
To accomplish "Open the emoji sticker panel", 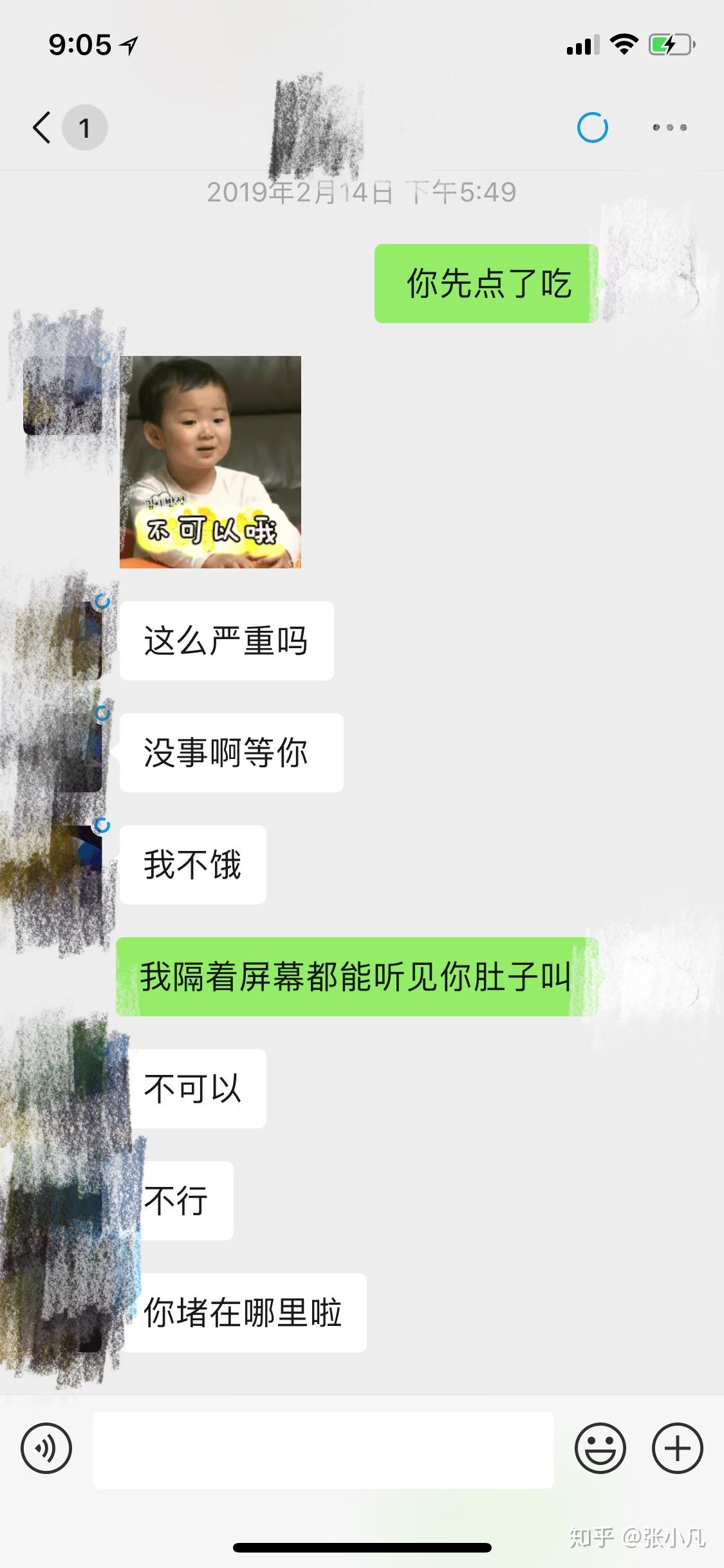I will (x=600, y=1449).
